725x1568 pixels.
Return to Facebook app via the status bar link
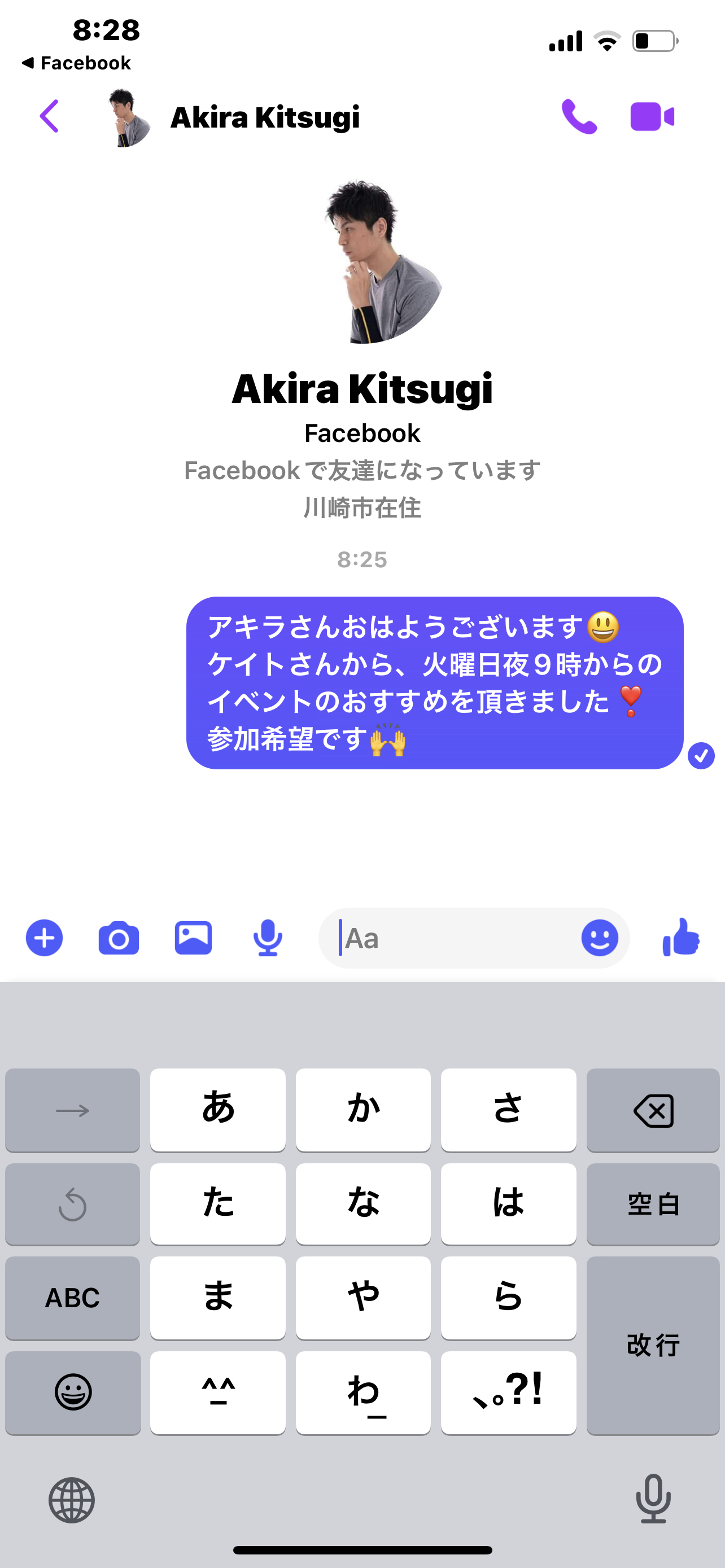(x=76, y=63)
